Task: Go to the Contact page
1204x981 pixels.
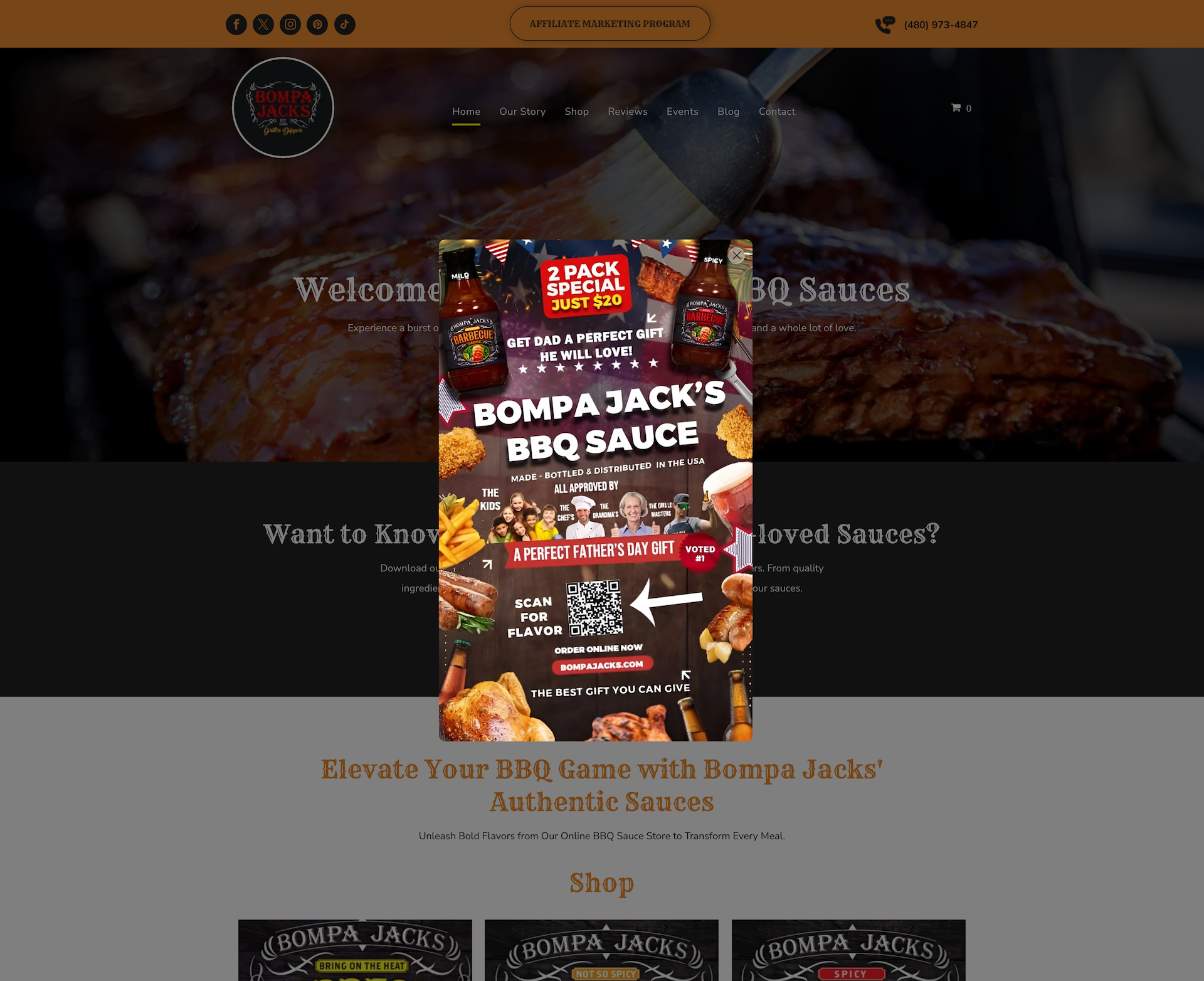Action: (776, 112)
